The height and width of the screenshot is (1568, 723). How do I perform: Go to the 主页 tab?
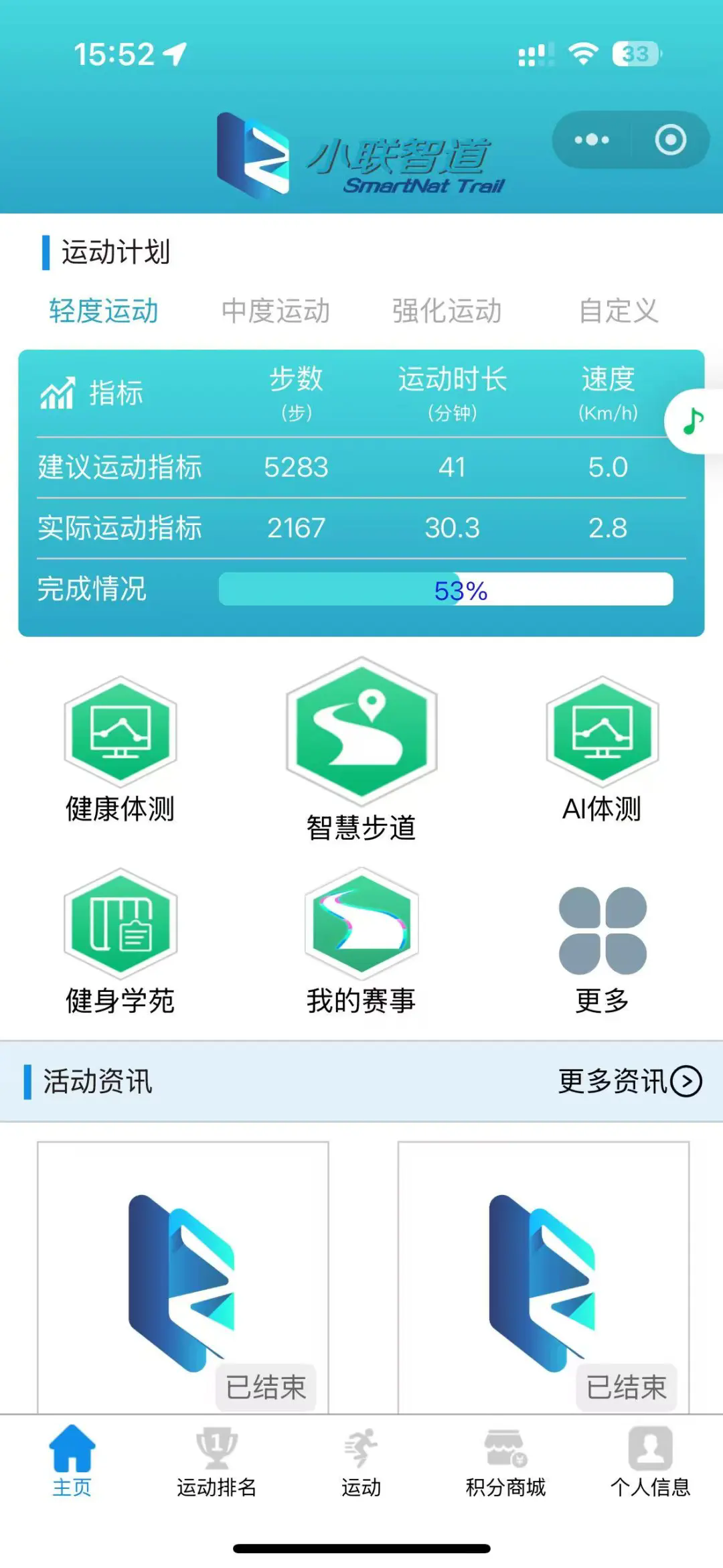72,1462
